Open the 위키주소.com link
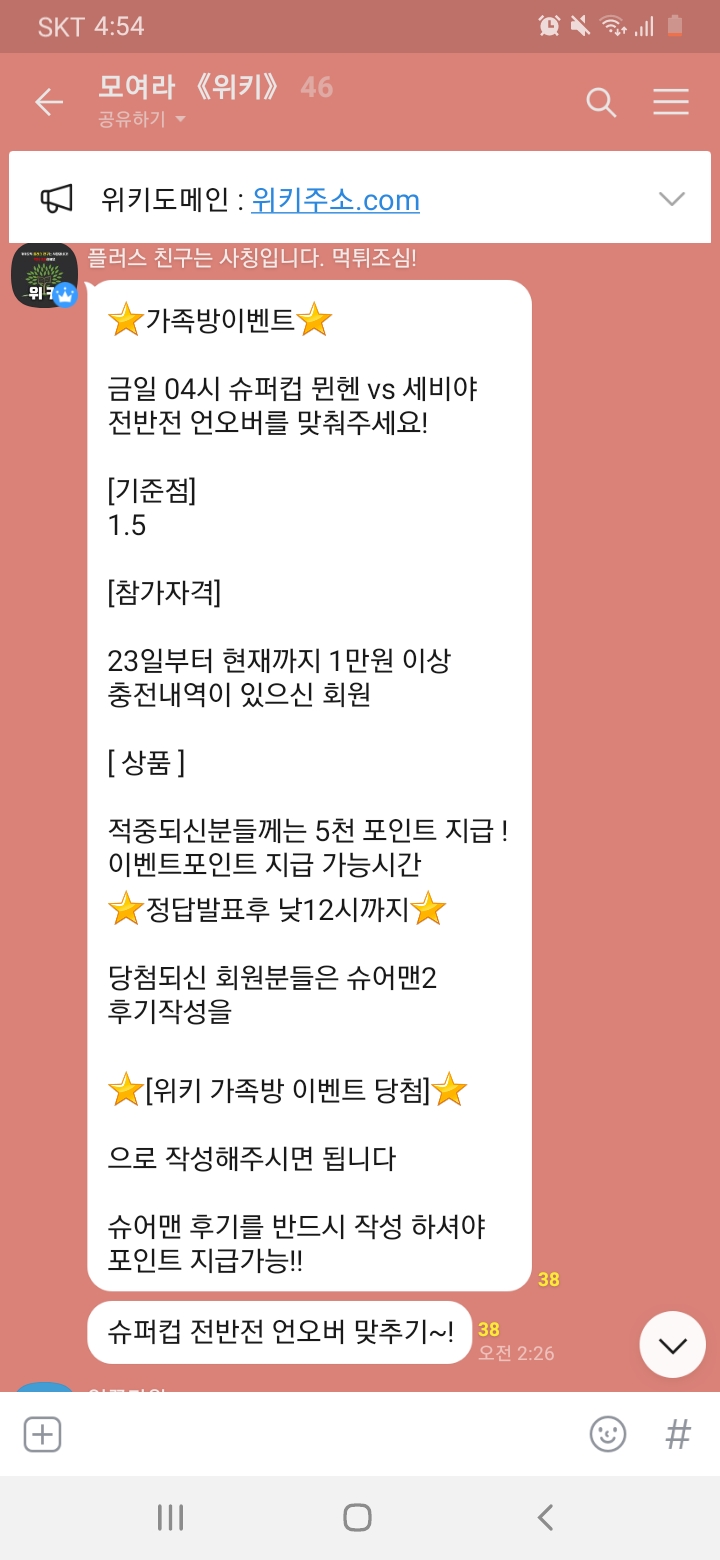 coord(335,200)
